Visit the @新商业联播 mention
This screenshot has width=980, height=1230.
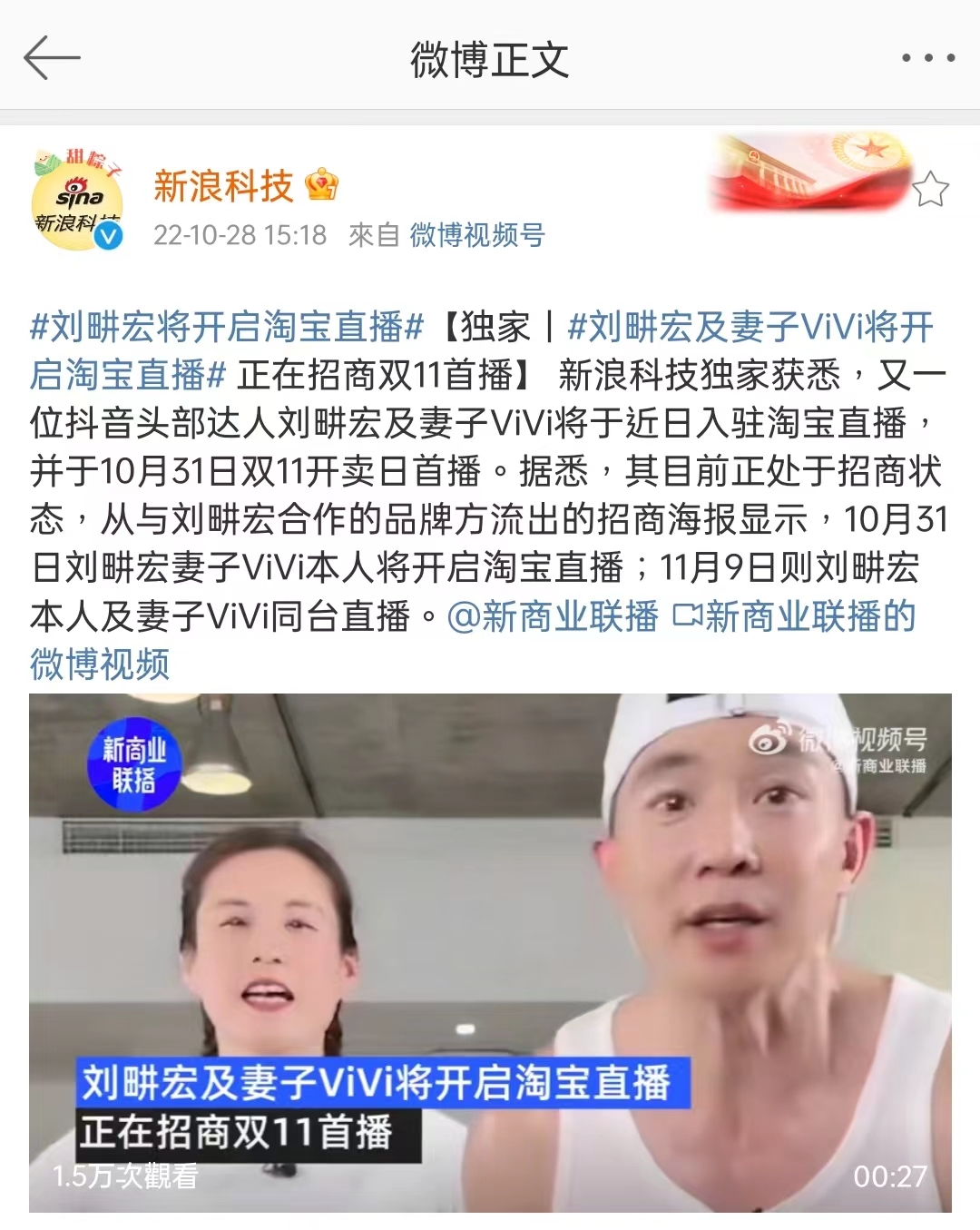[553, 616]
